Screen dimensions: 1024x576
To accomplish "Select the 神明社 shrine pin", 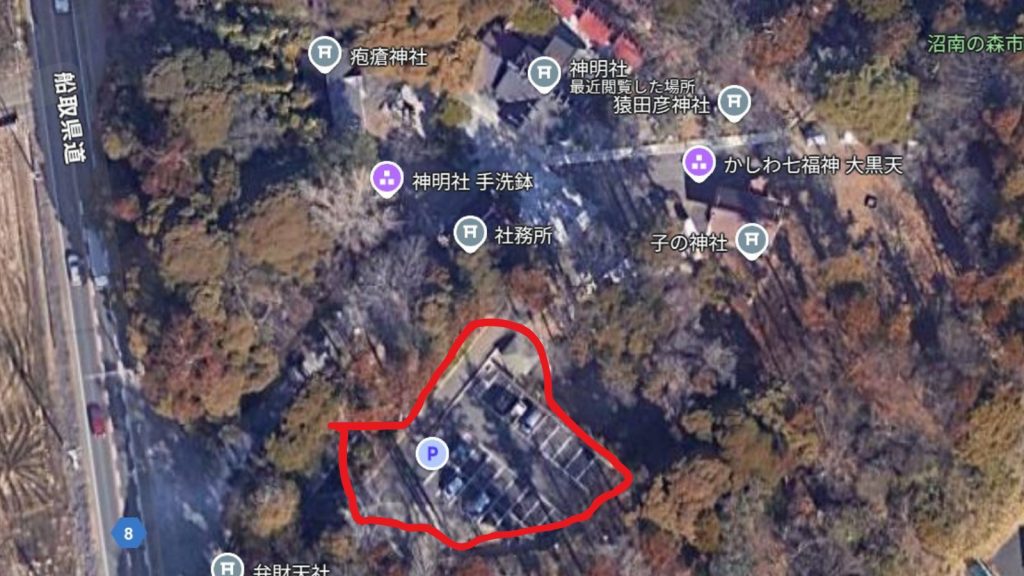I will (545, 73).
